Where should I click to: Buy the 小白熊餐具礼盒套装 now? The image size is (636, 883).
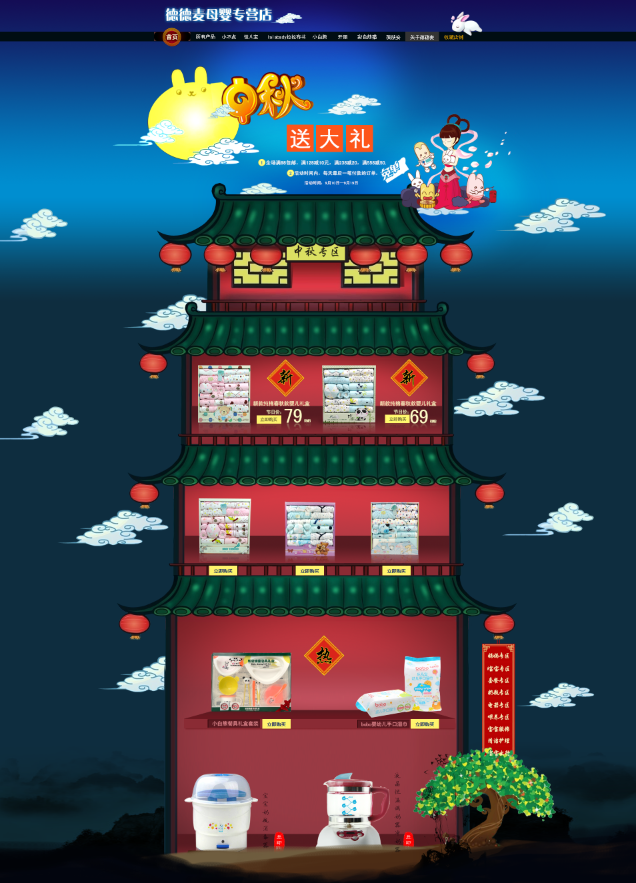276,723
